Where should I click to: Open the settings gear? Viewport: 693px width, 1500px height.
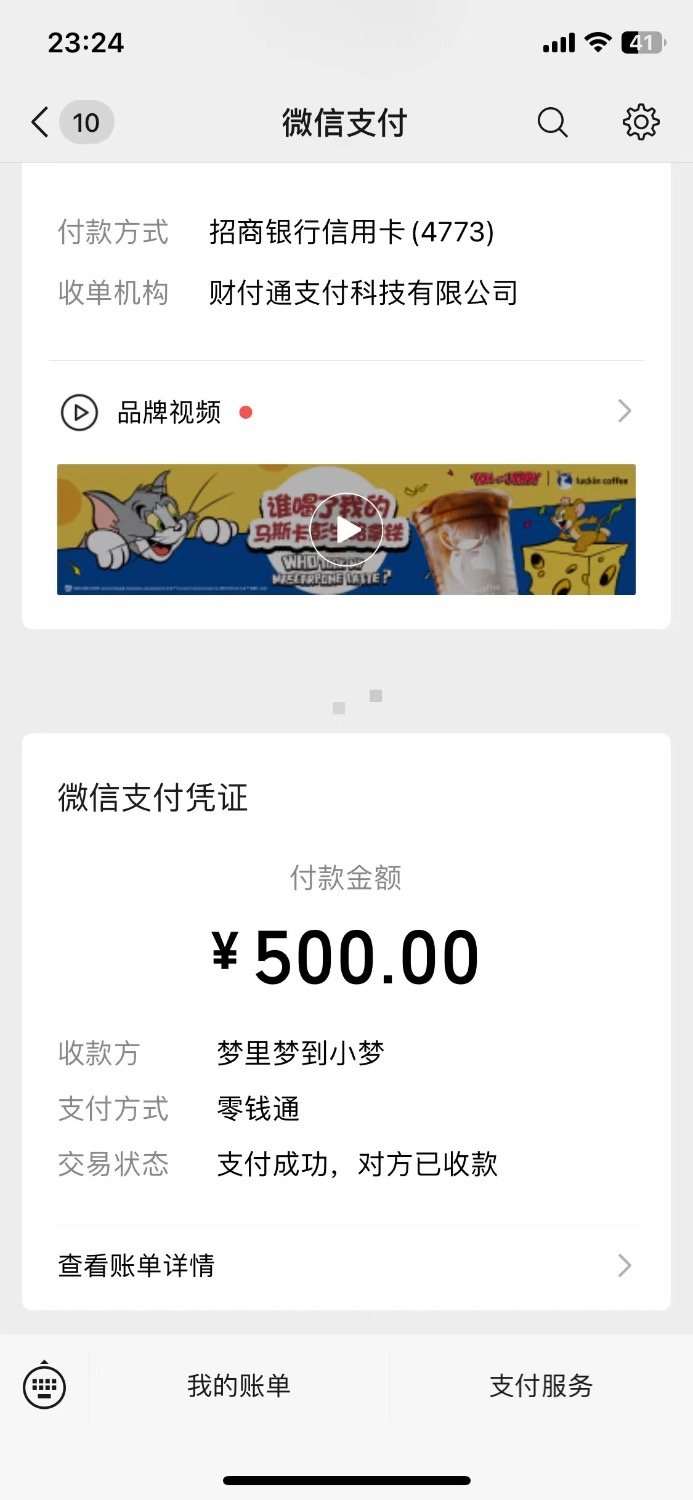point(640,122)
